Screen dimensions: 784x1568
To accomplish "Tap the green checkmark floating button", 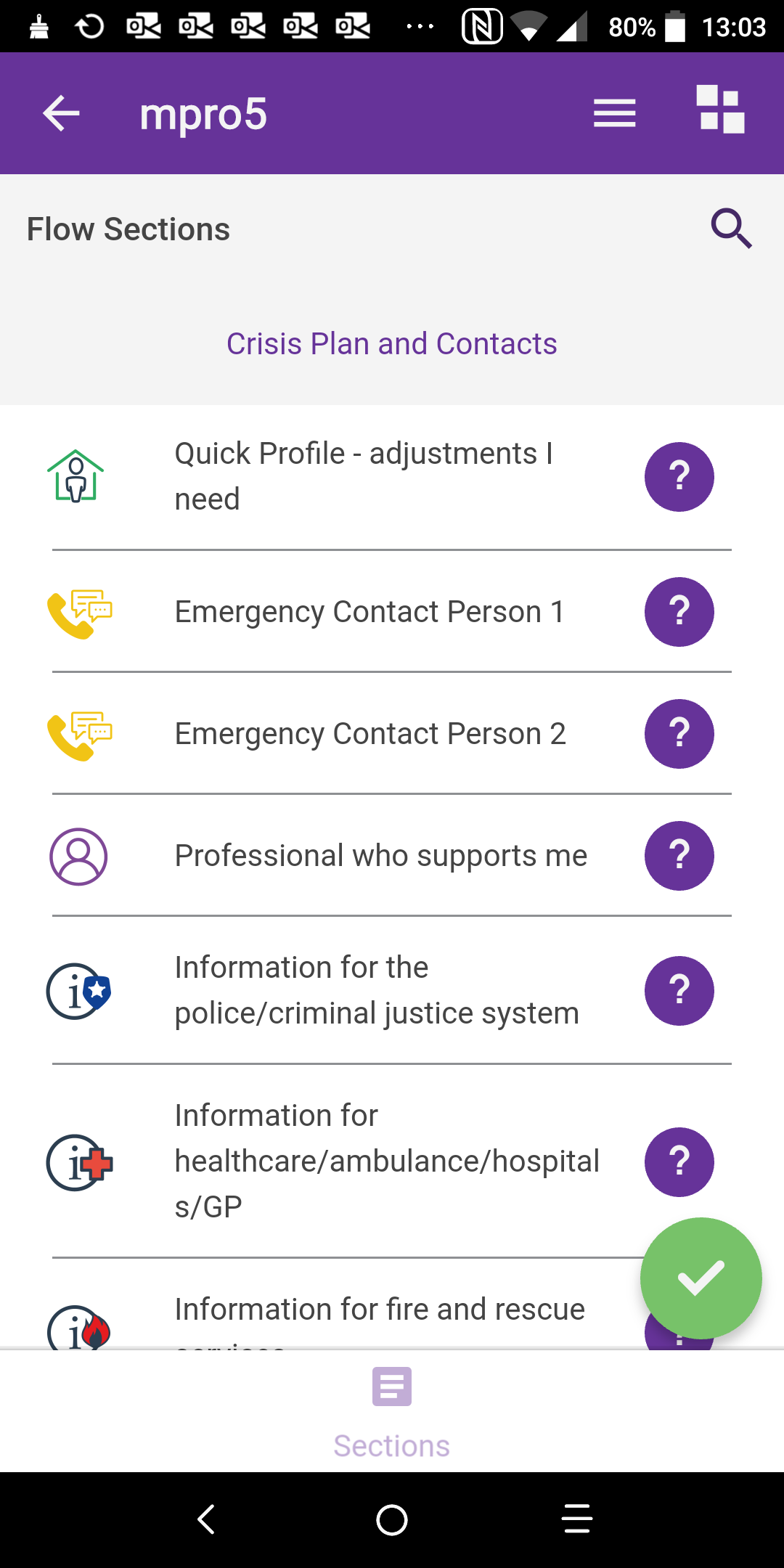I will tap(701, 1278).
